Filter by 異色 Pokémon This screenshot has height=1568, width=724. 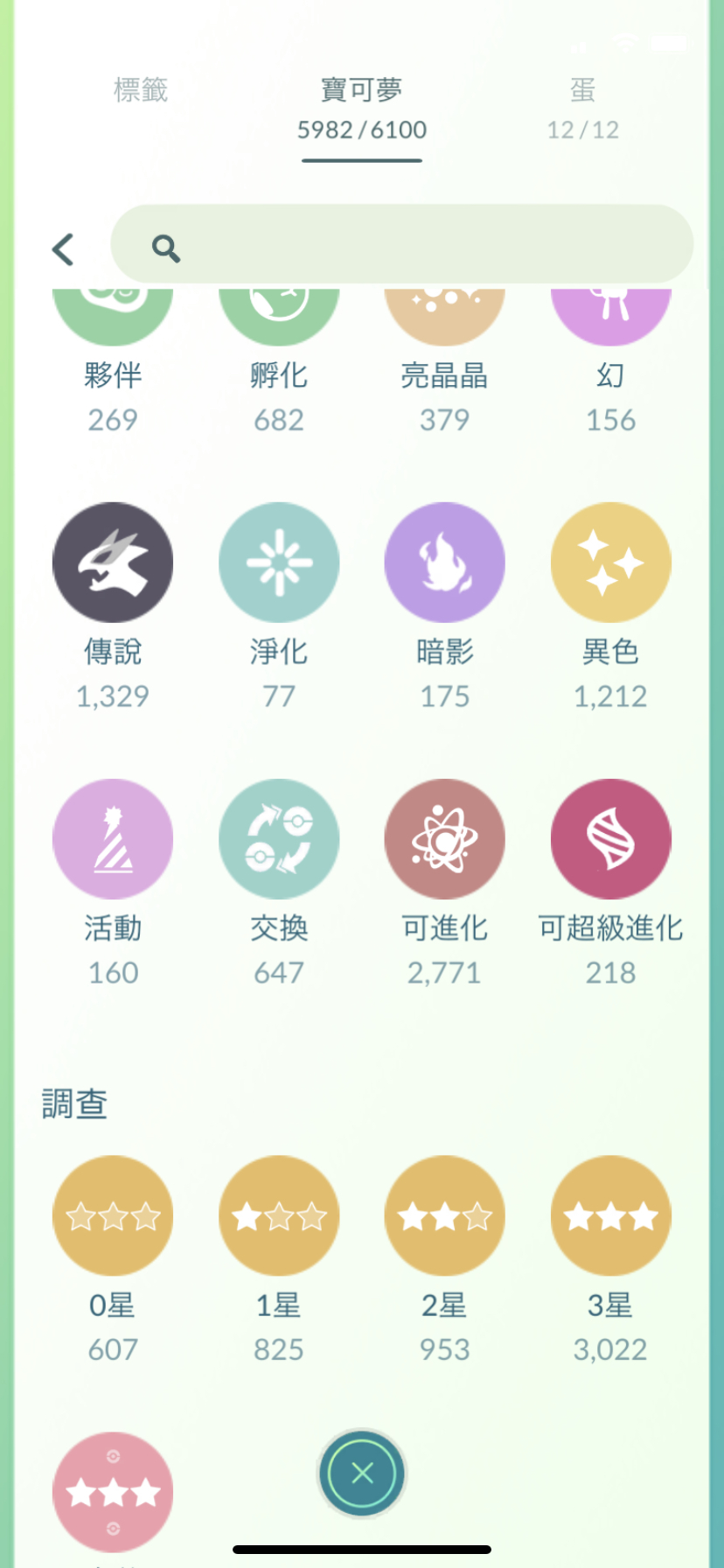[610, 563]
